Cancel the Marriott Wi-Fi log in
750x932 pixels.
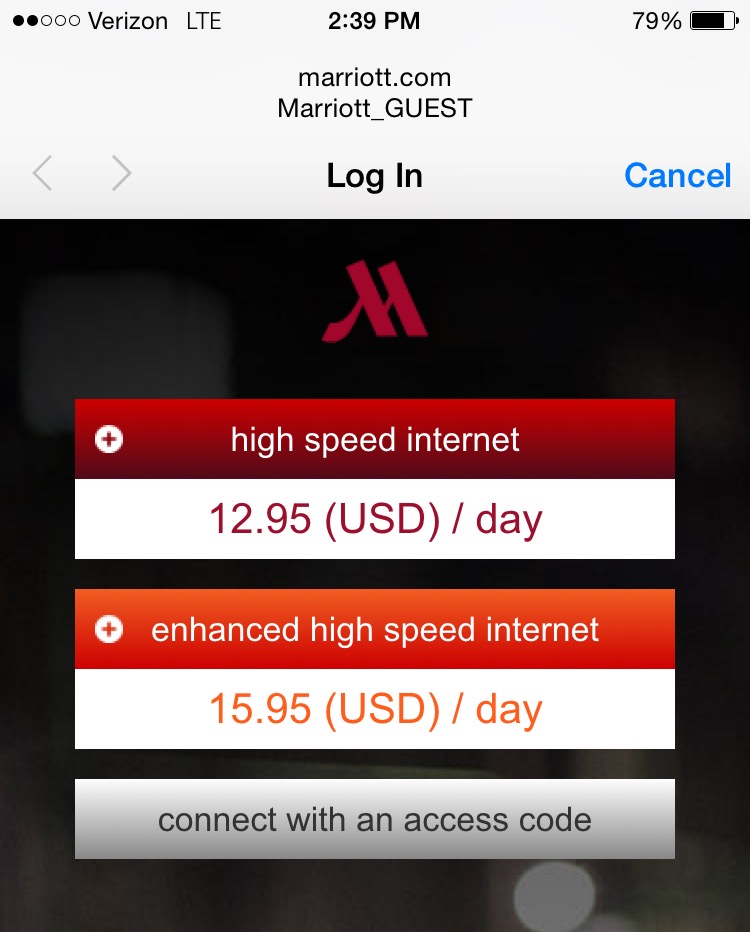pos(677,176)
